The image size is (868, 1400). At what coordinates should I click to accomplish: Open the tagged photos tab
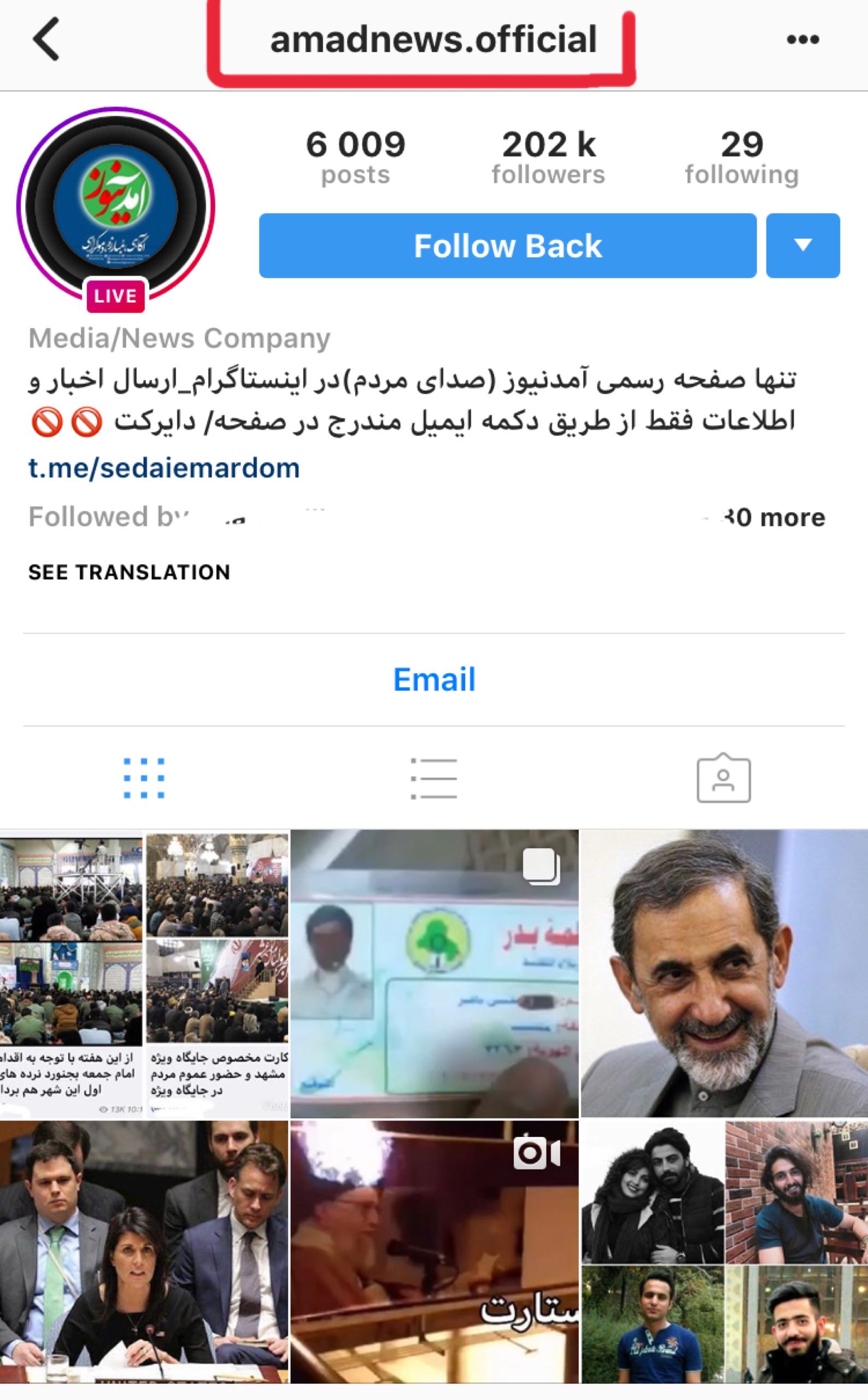(x=723, y=779)
